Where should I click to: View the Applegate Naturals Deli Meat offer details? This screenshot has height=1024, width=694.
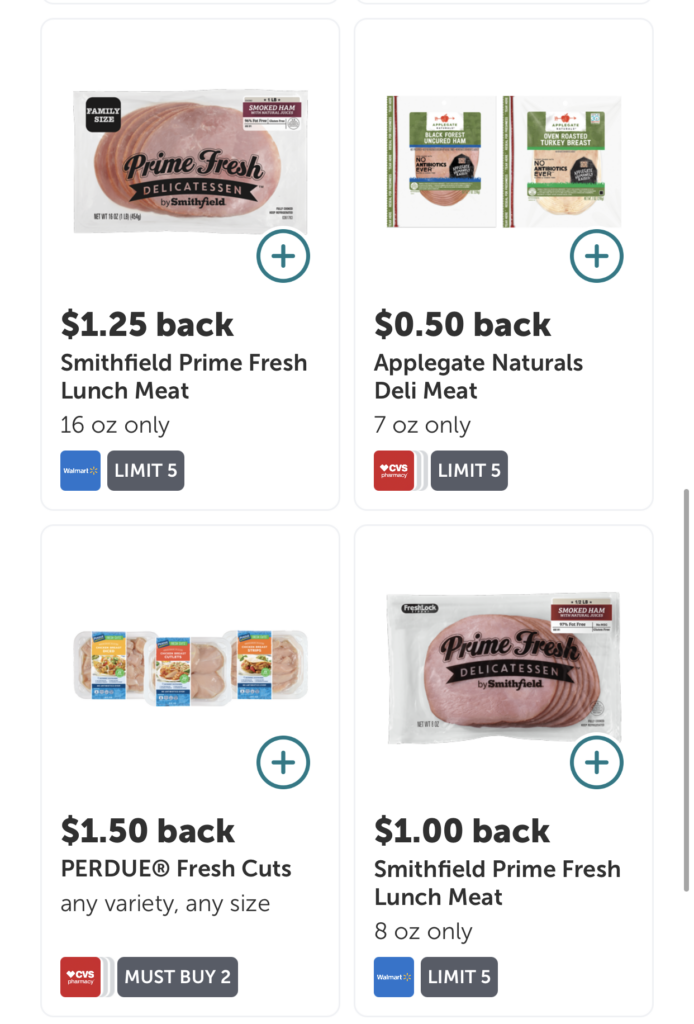pyautogui.click(x=478, y=376)
